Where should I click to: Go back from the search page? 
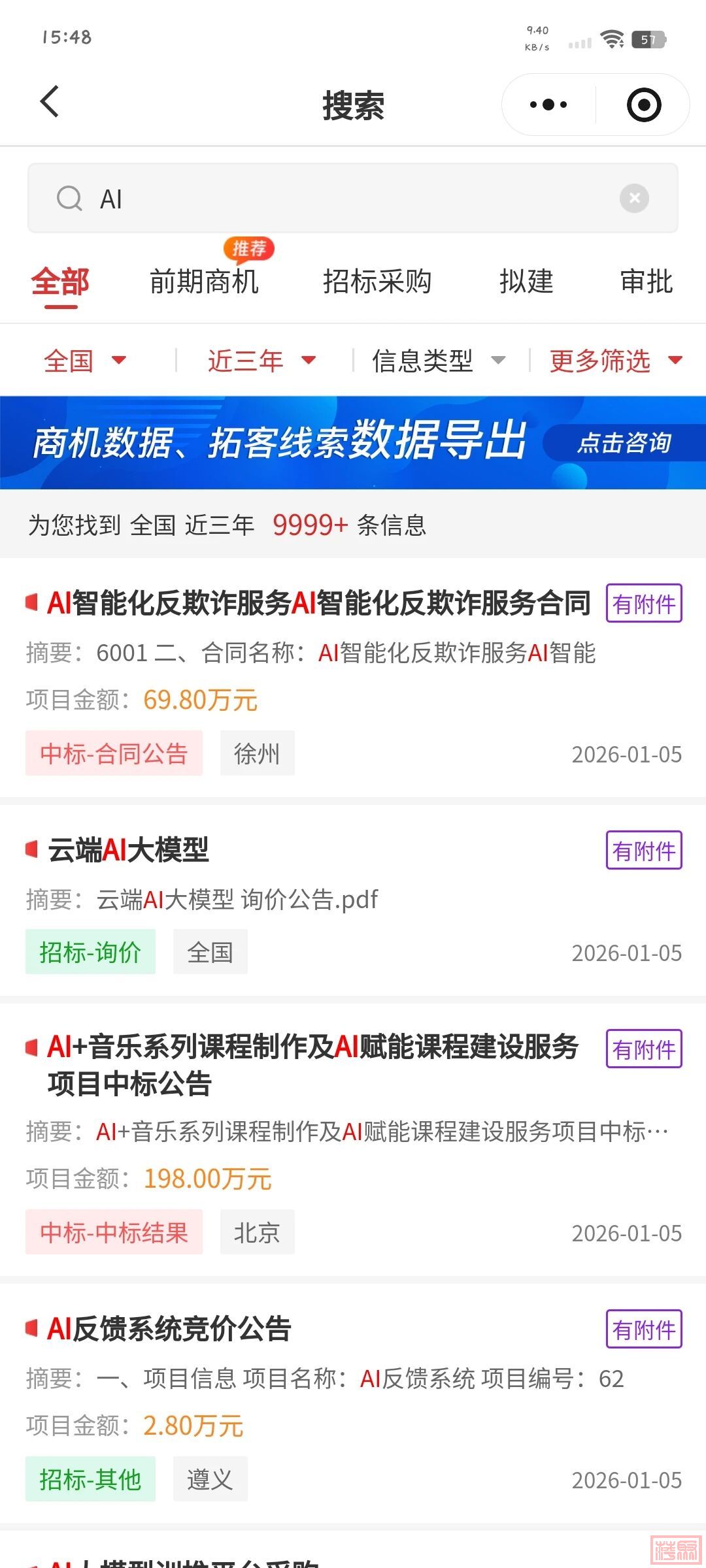50,103
